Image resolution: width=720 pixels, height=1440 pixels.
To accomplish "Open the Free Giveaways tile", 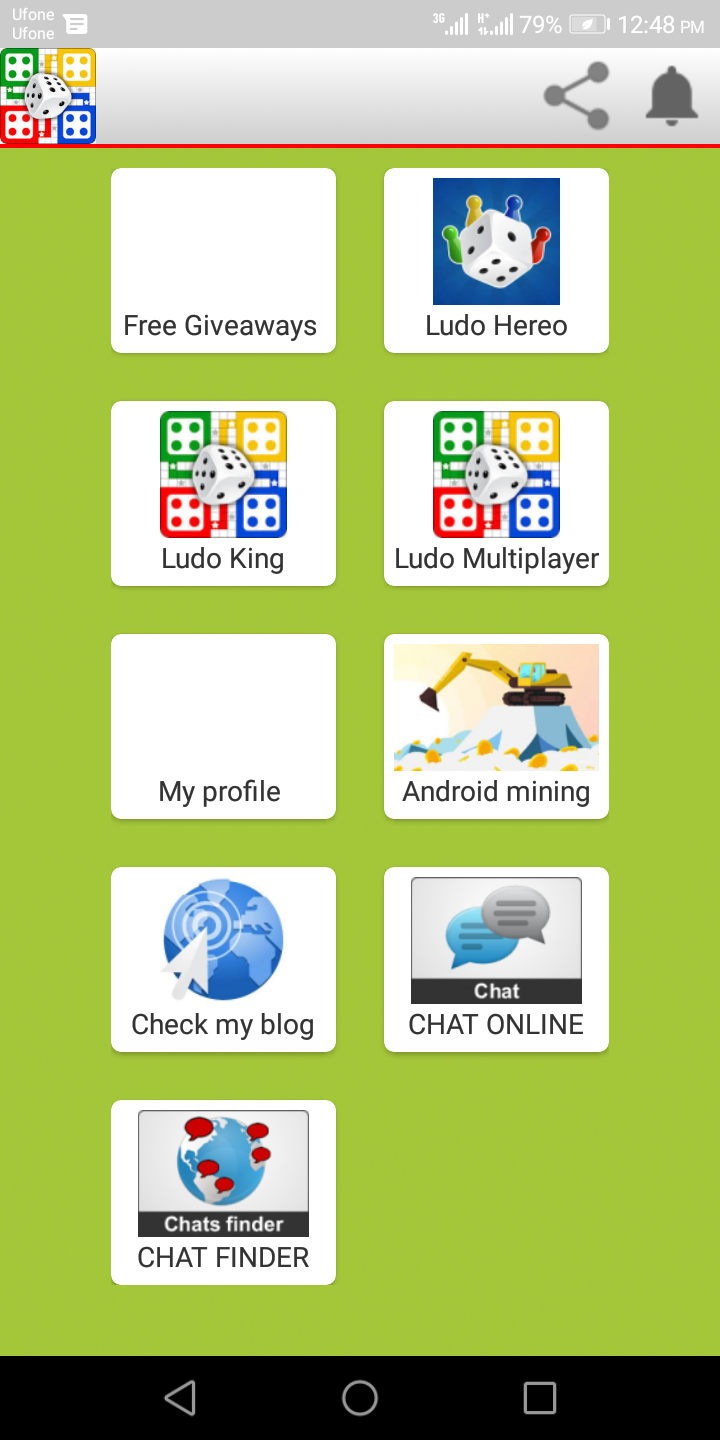I will pyautogui.click(x=223, y=261).
